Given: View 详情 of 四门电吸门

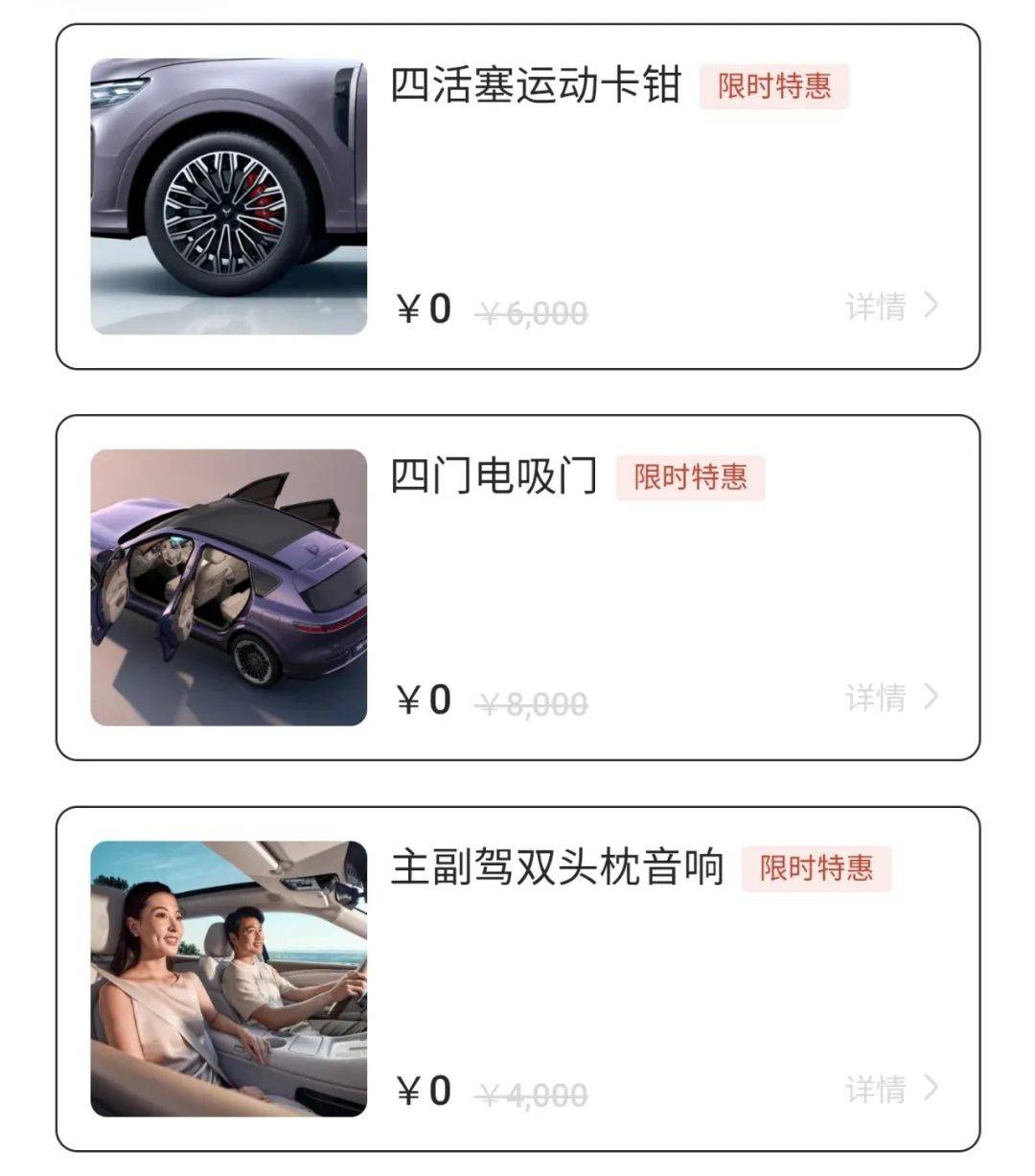Looking at the screenshot, I should point(890,698).
